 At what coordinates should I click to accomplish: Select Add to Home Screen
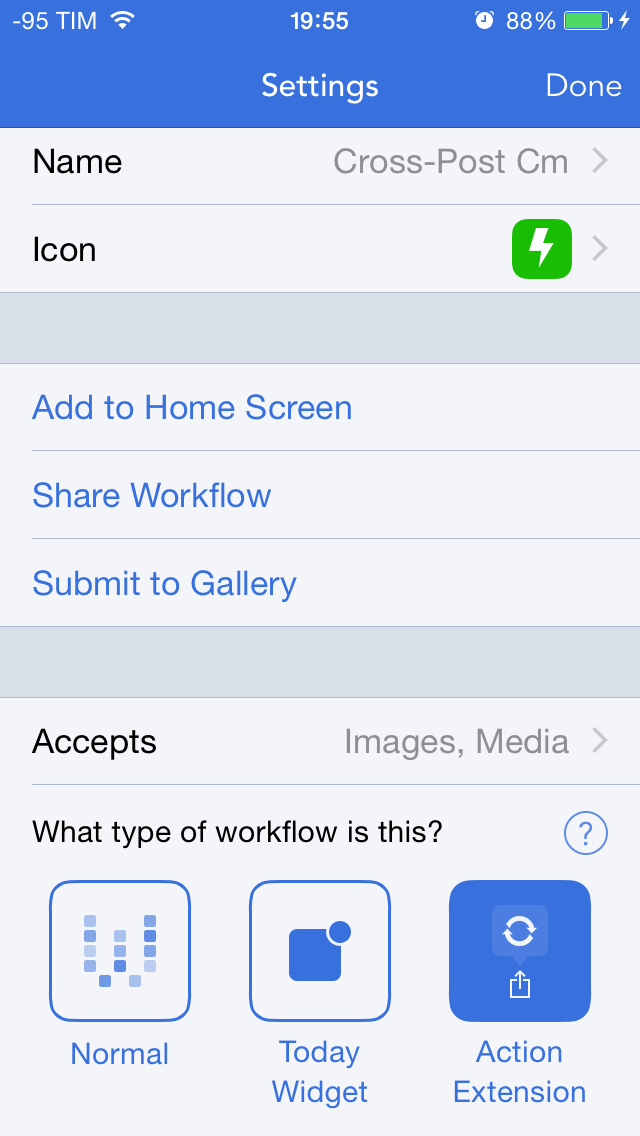point(320,407)
